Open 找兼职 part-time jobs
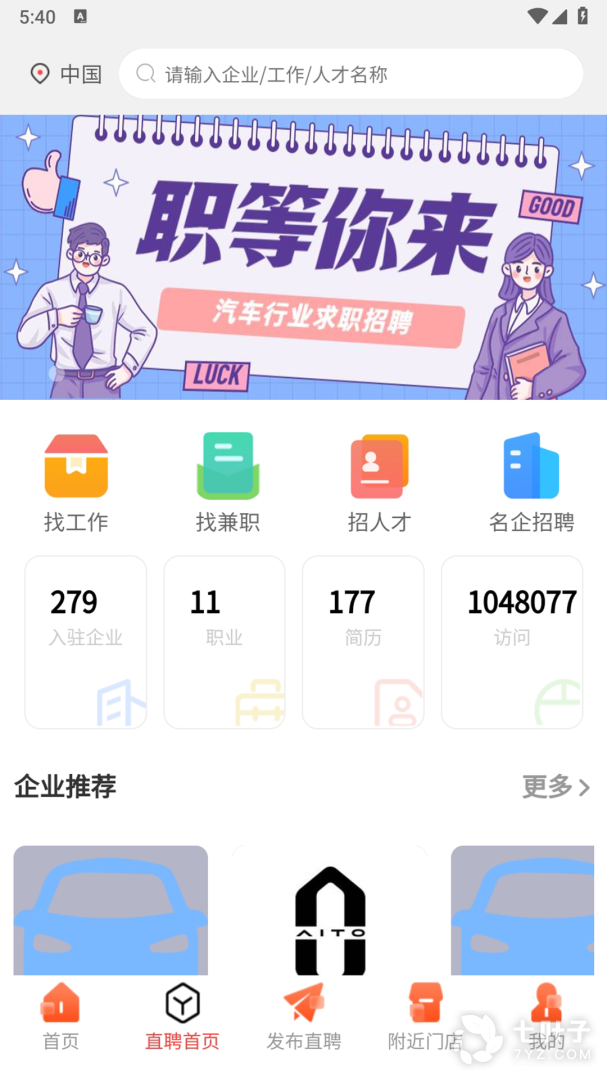Image resolution: width=607 pixels, height=1080 pixels. 228,482
